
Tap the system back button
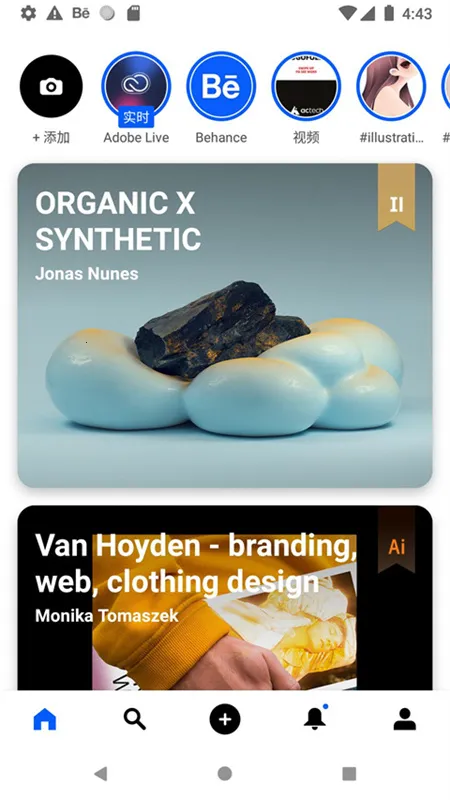coord(101,774)
